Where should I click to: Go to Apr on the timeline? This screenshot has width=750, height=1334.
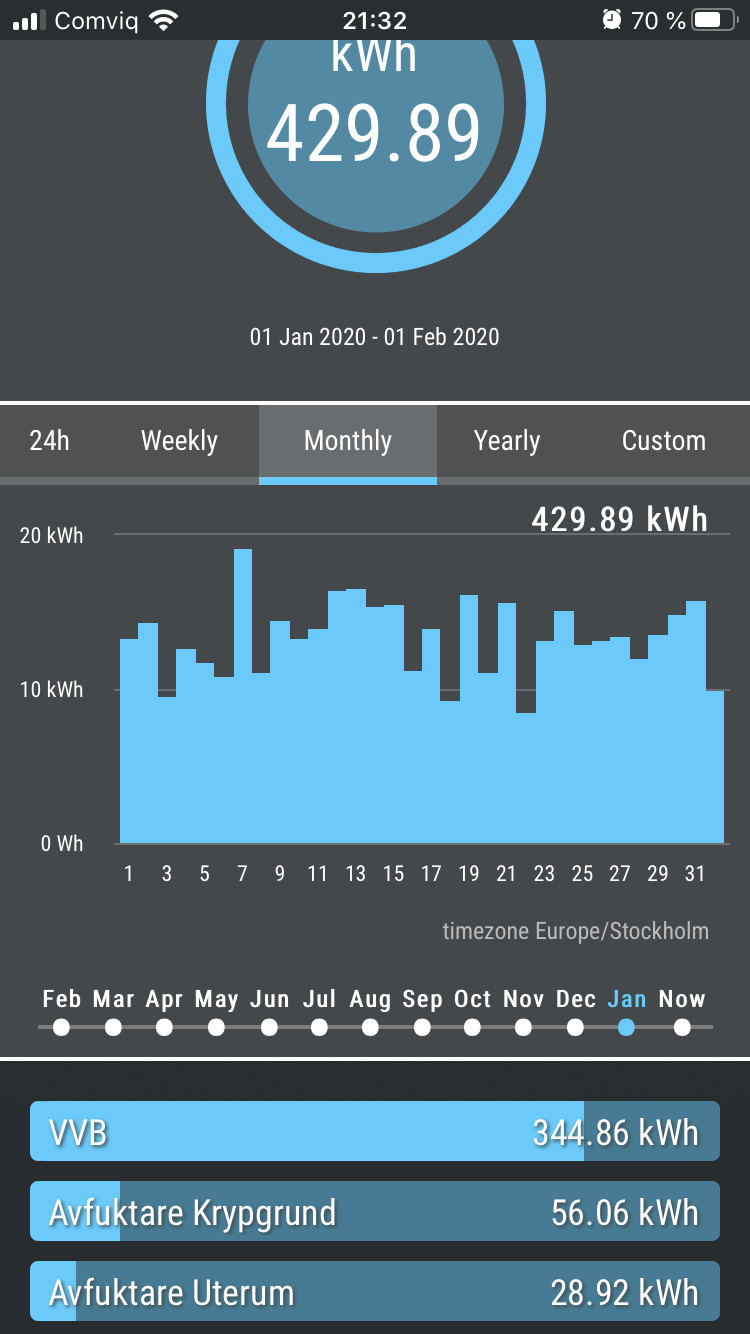coord(164,1026)
